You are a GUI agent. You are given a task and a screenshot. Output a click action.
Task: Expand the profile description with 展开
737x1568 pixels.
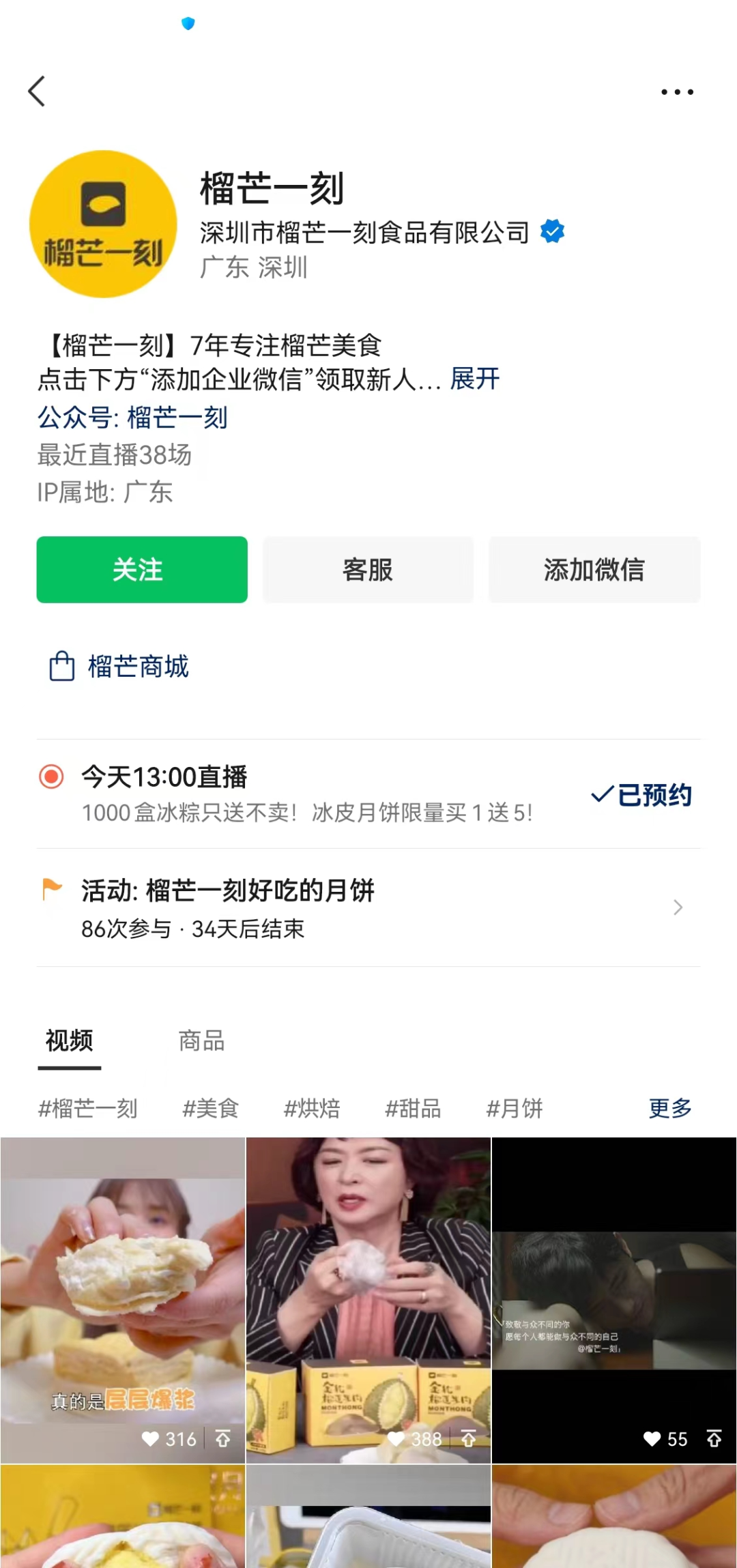pyautogui.click(x=475, y=379)
